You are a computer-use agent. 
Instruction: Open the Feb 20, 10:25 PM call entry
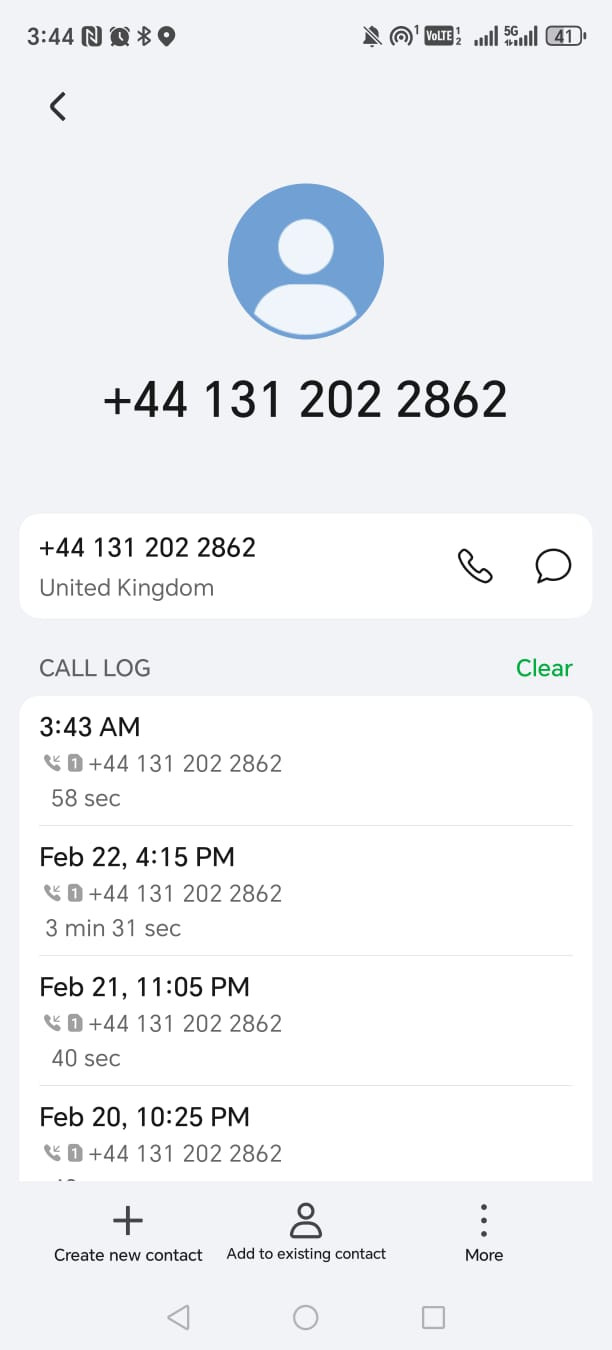[x=305, y=1138]
